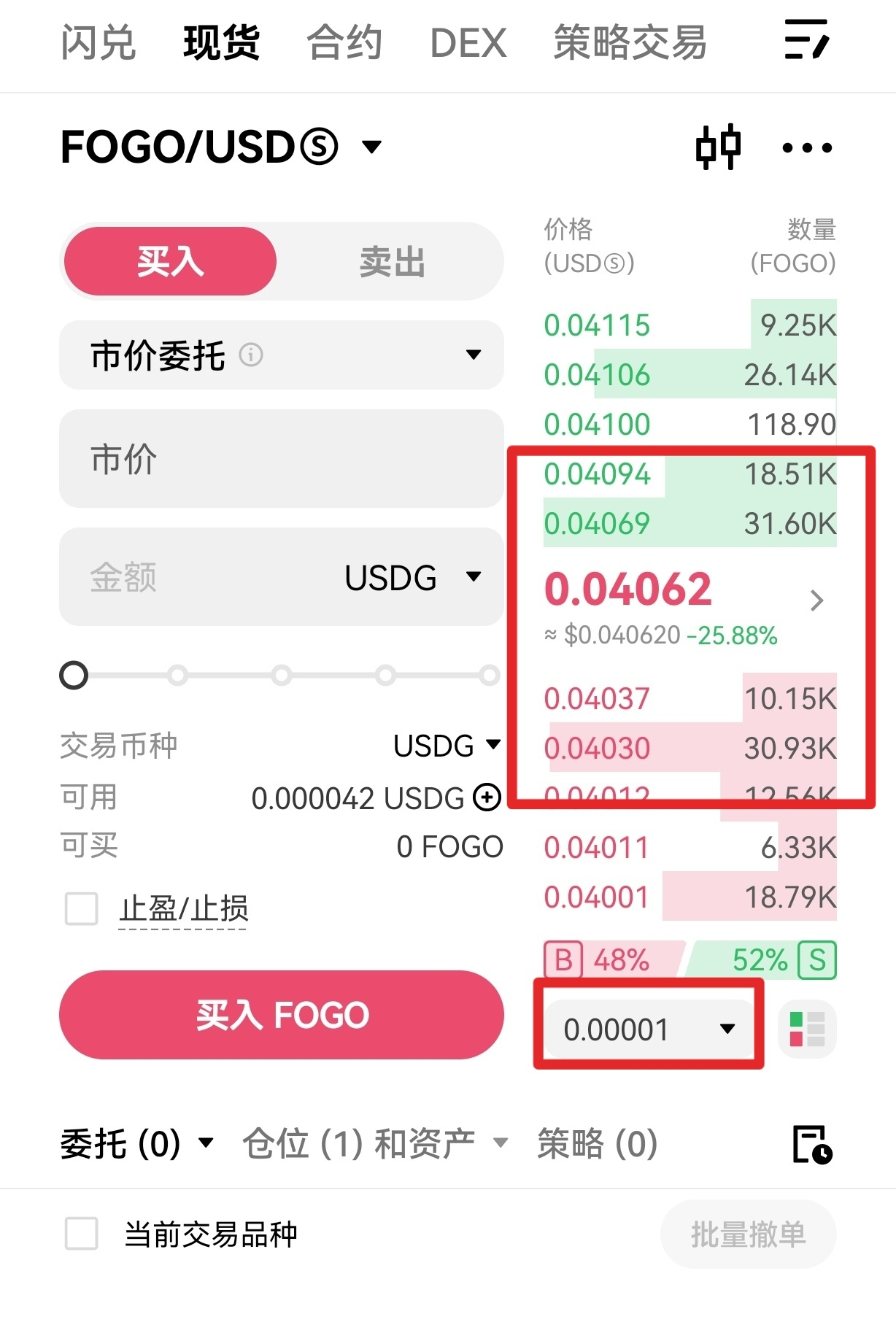Open the FOGO/USD trading pair selector
This screenshot has height=1341, width=896.
(x=220, y=147)
